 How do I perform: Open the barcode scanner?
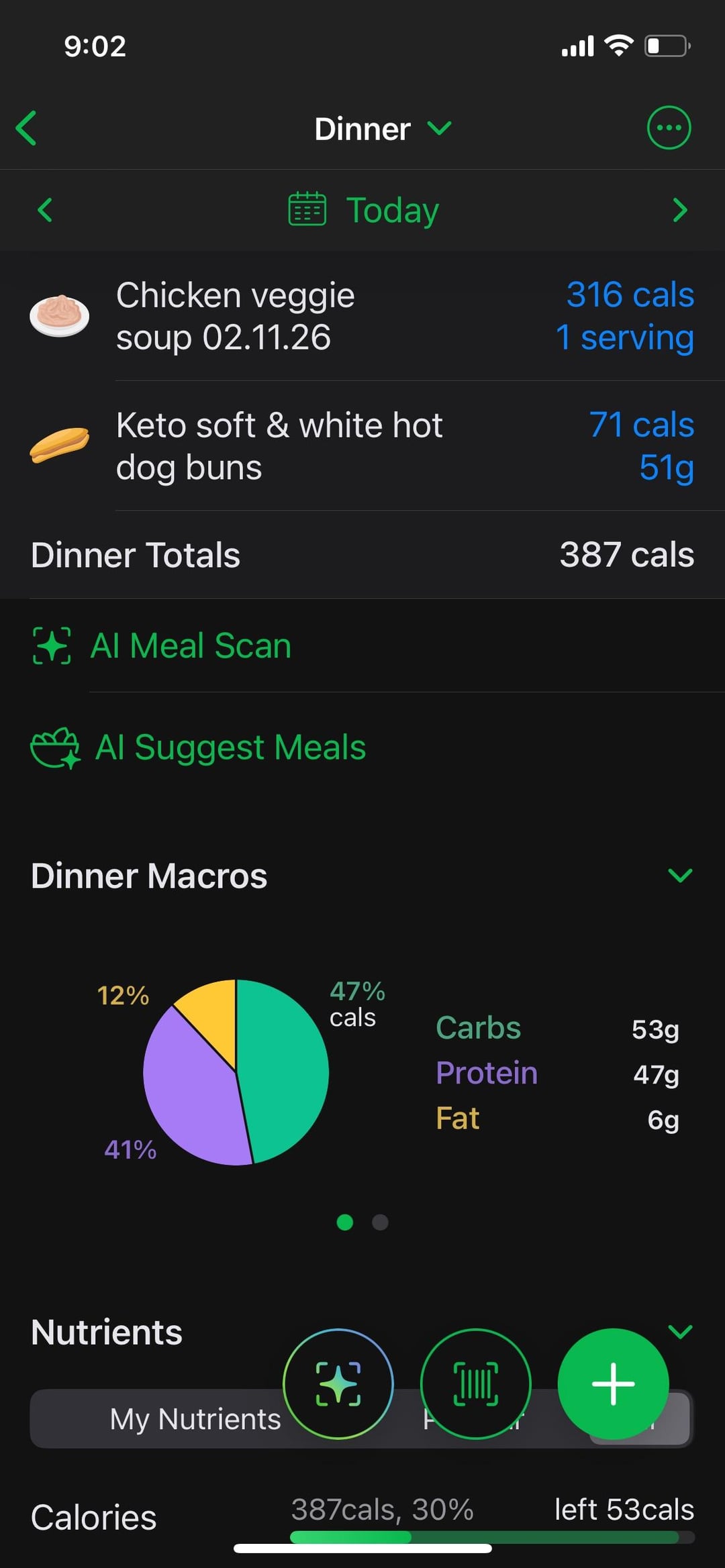[x=475, y=1383]
